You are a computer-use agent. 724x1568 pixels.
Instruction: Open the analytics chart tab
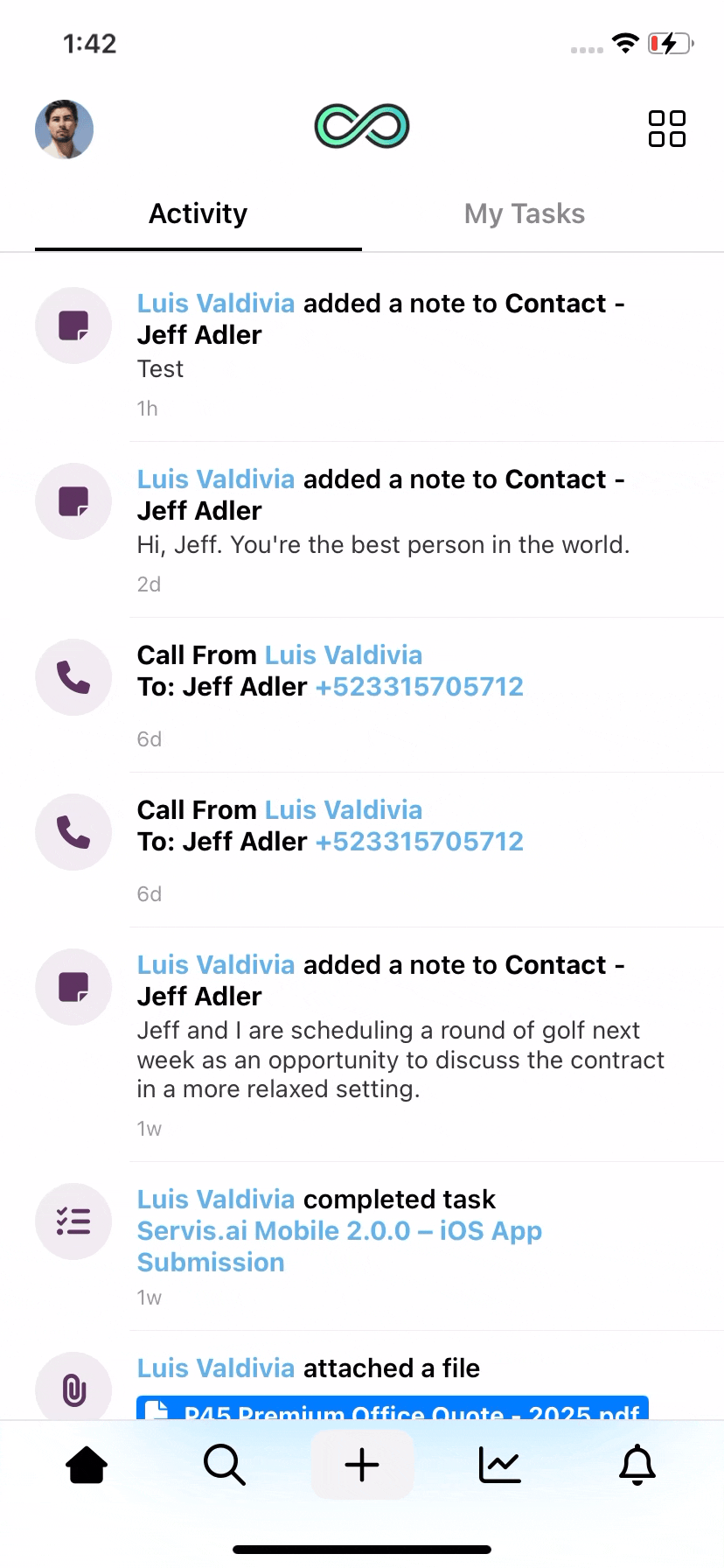click(500, 1464)
